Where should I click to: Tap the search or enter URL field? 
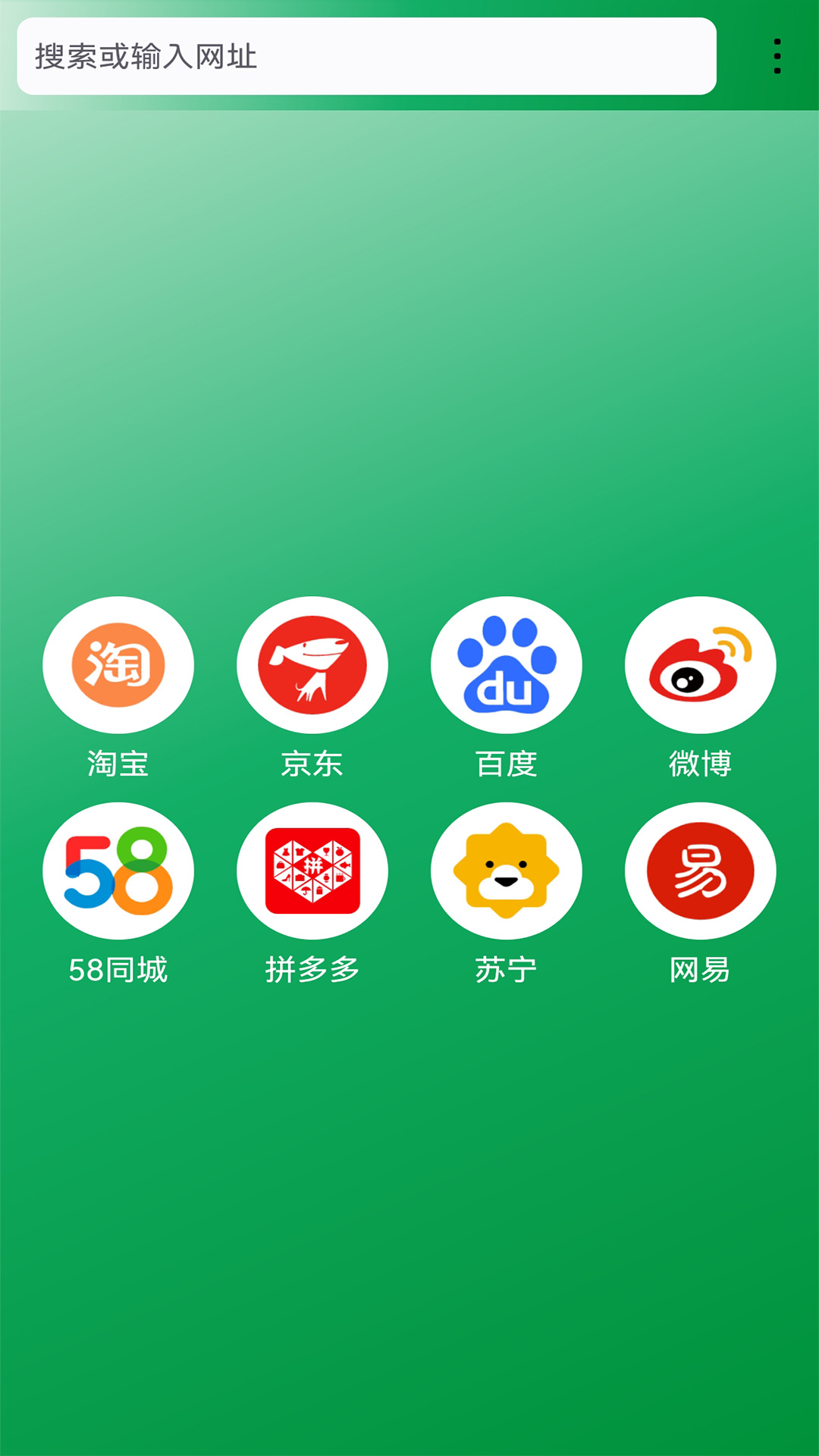point(366,56)
